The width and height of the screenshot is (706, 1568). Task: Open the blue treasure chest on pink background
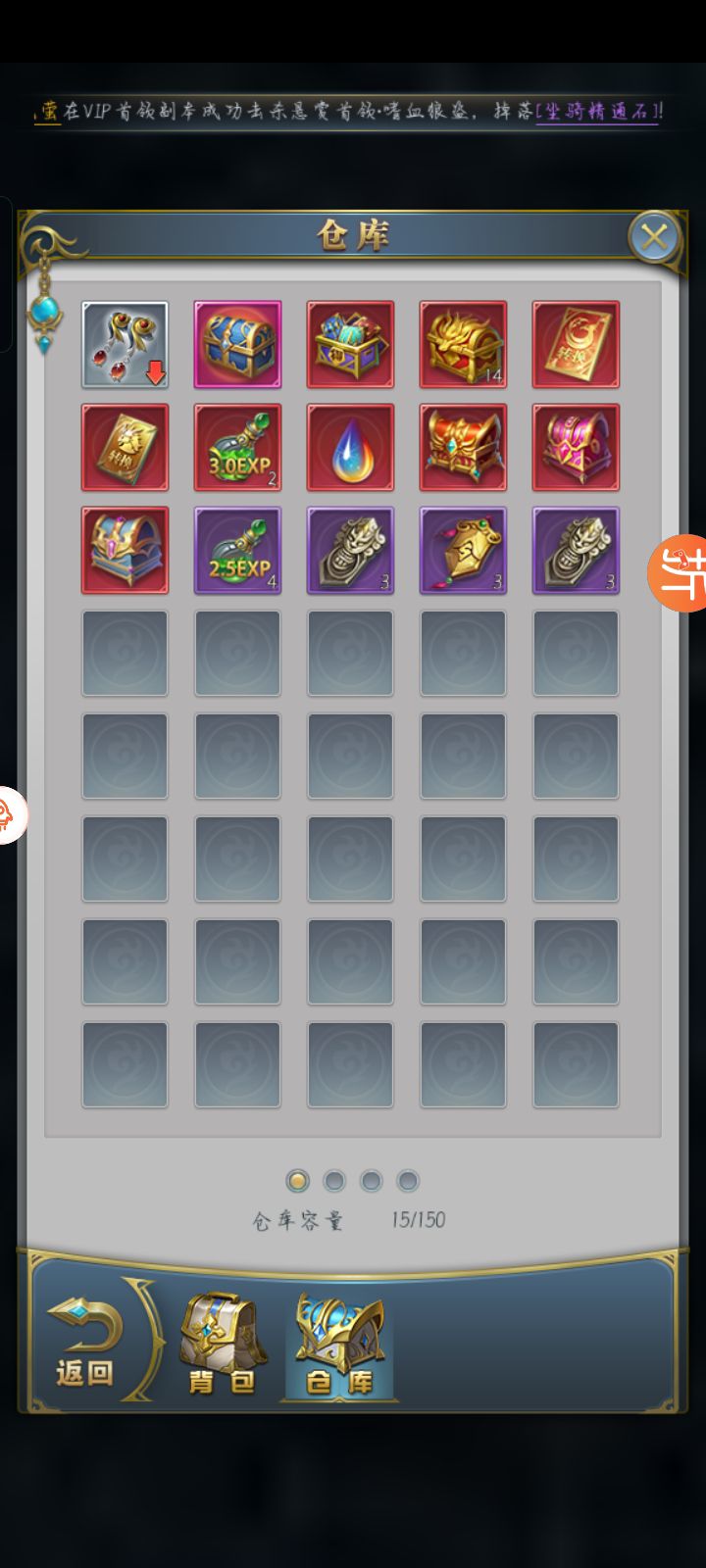pos(237,345)
